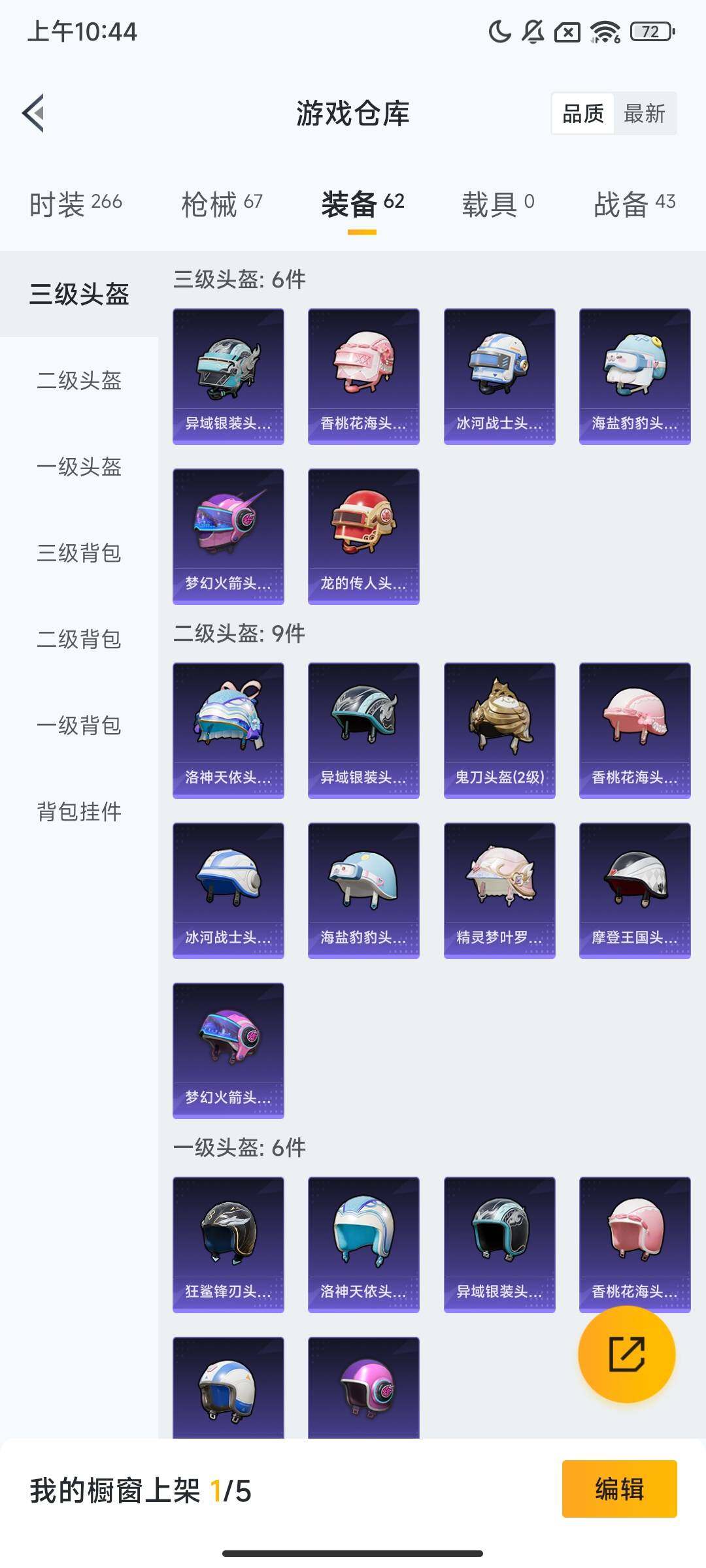Switch to the 枪械 weapons tab
The height and width of the screenshot is (1568, 706).
(222, 203)
